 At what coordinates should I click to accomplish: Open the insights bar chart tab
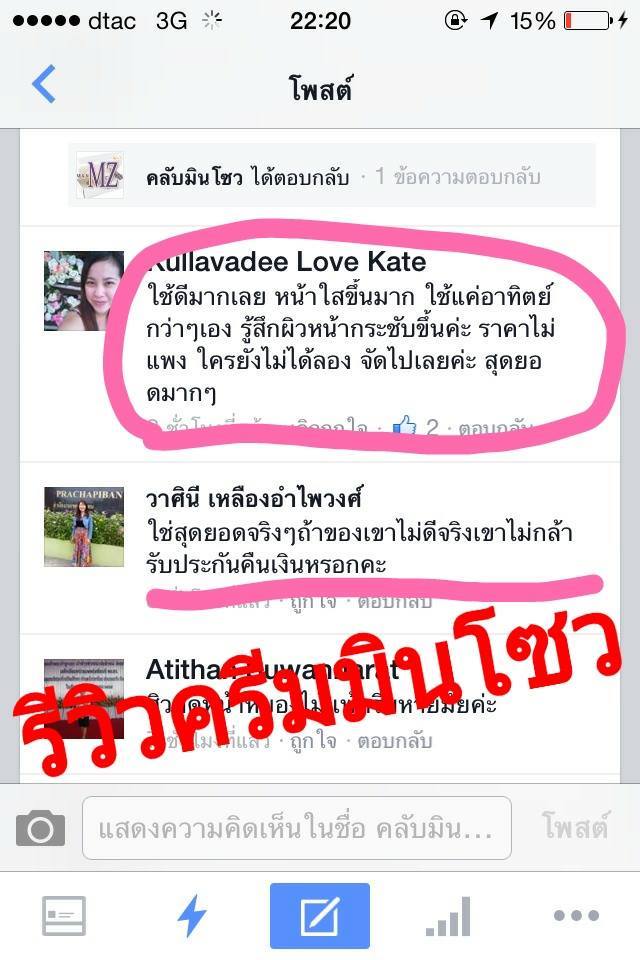point(447,916)
